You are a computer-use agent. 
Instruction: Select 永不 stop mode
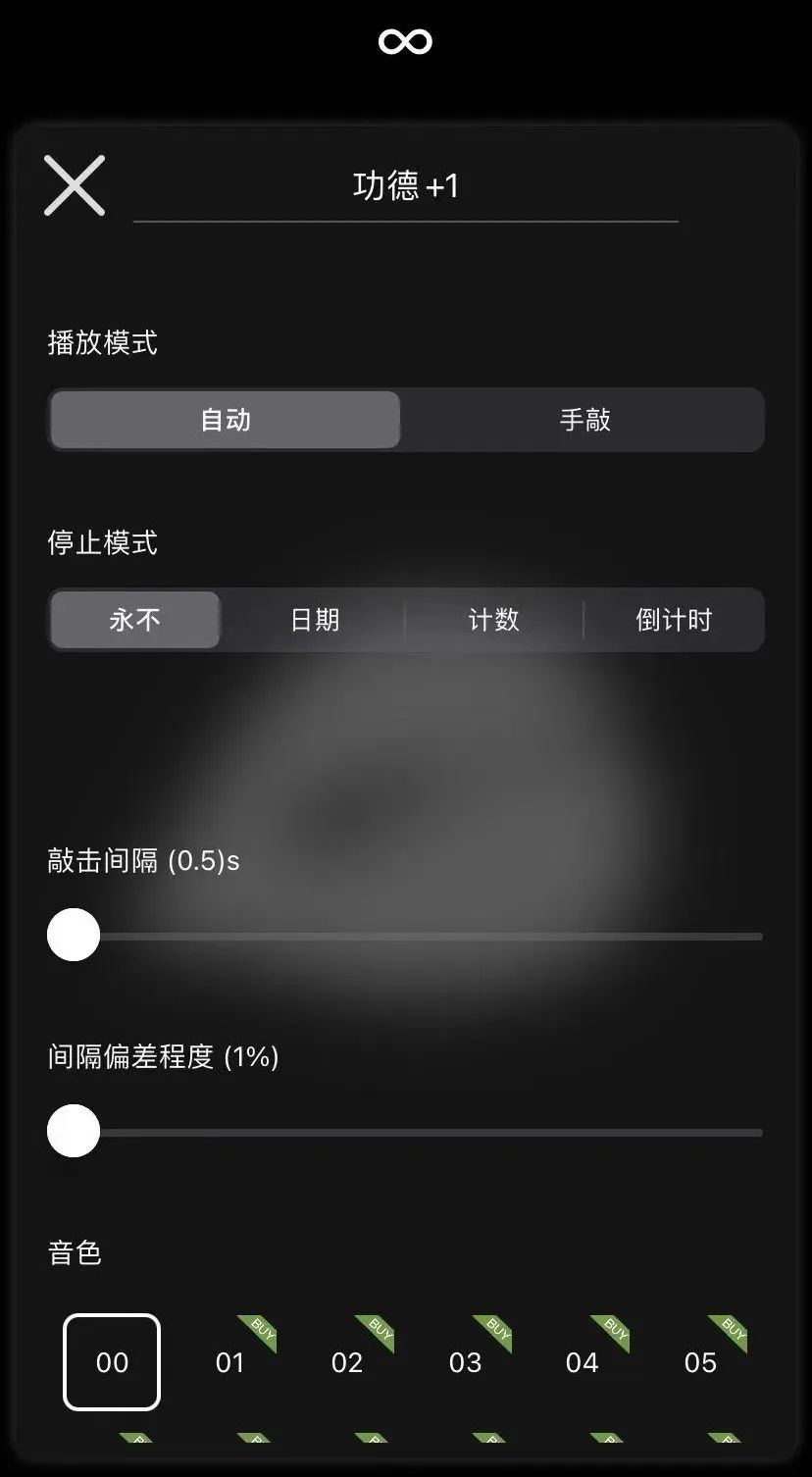(x=133, y=620)
